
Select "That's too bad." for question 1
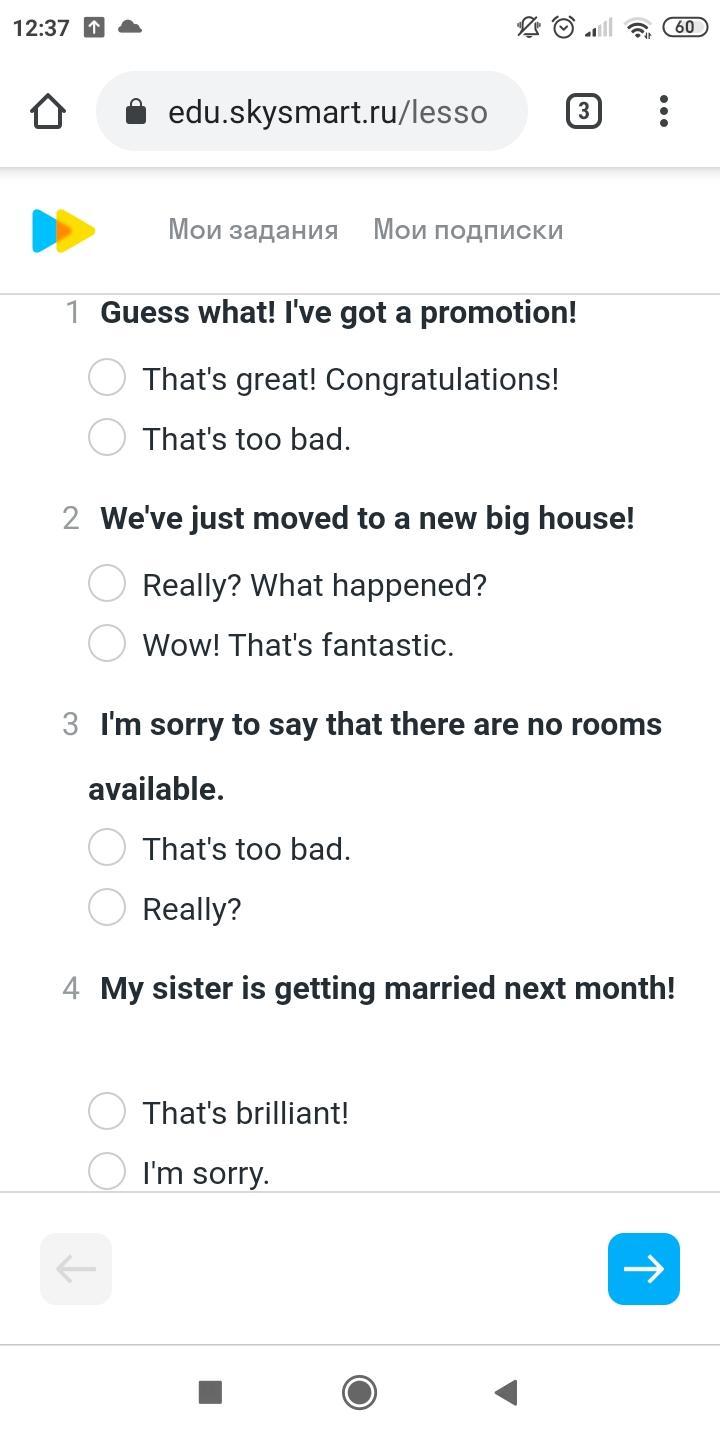[107, 438]
